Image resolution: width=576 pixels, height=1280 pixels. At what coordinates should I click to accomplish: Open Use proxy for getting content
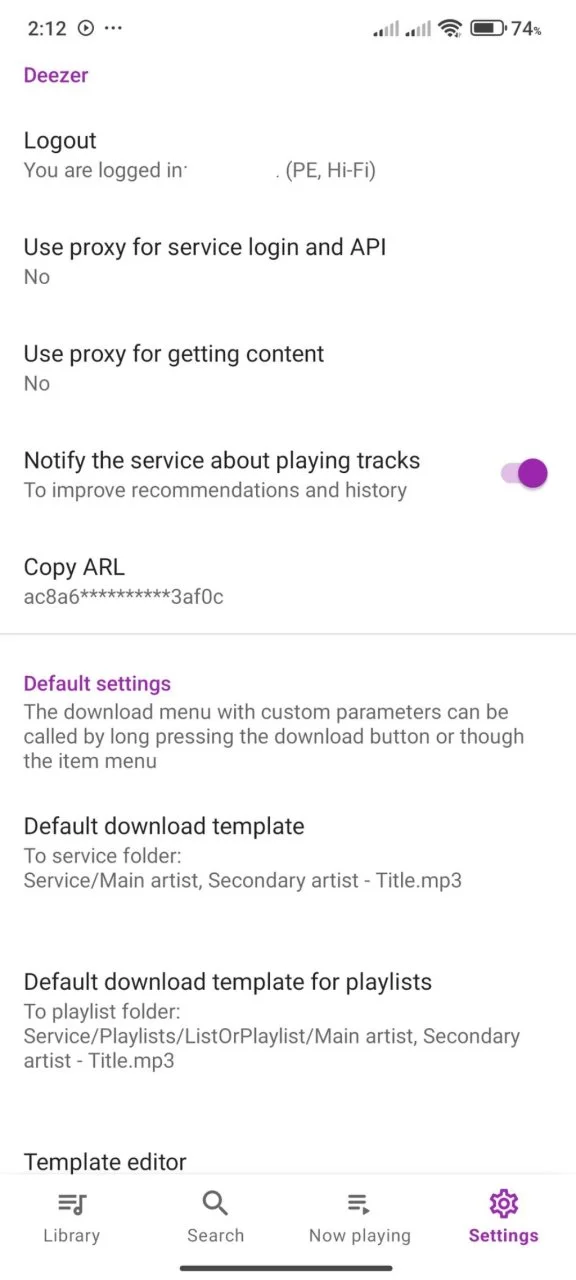(x=288, y=368)
